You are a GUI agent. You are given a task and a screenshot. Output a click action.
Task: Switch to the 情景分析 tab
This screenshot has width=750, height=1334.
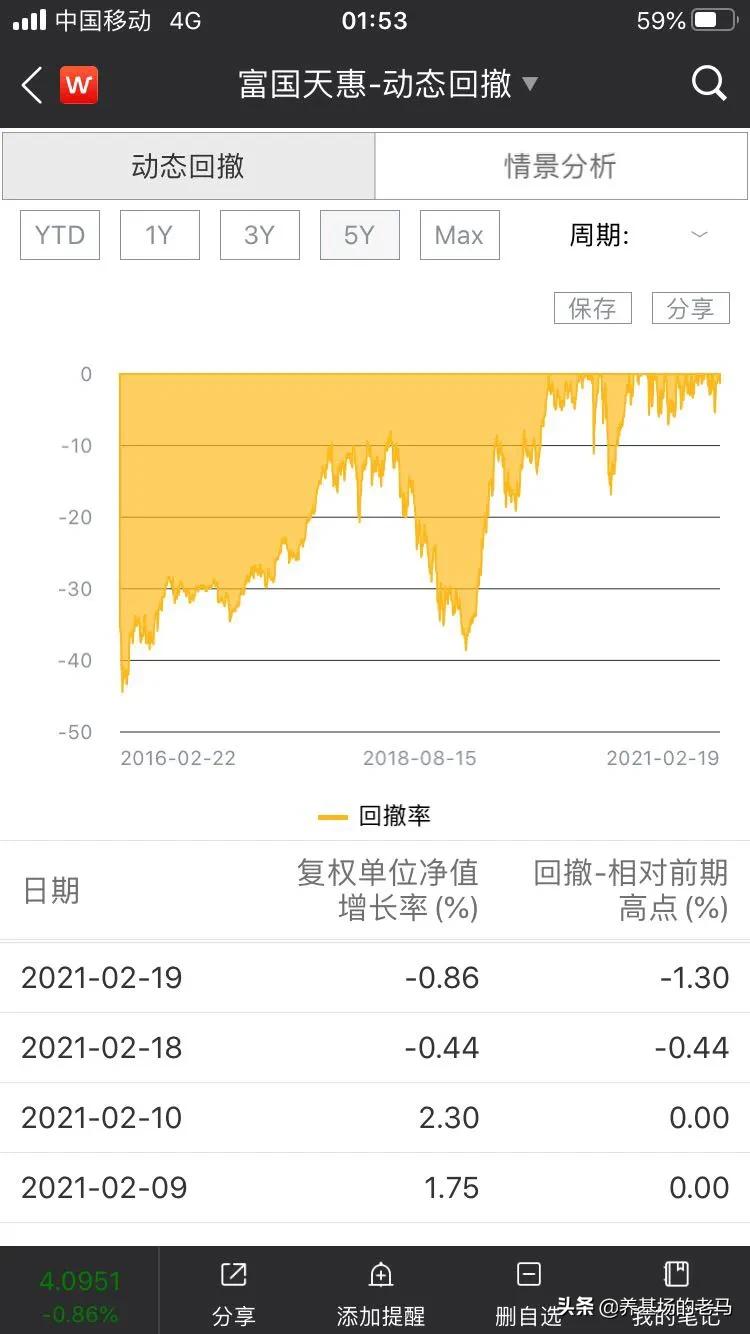(562, 165)
